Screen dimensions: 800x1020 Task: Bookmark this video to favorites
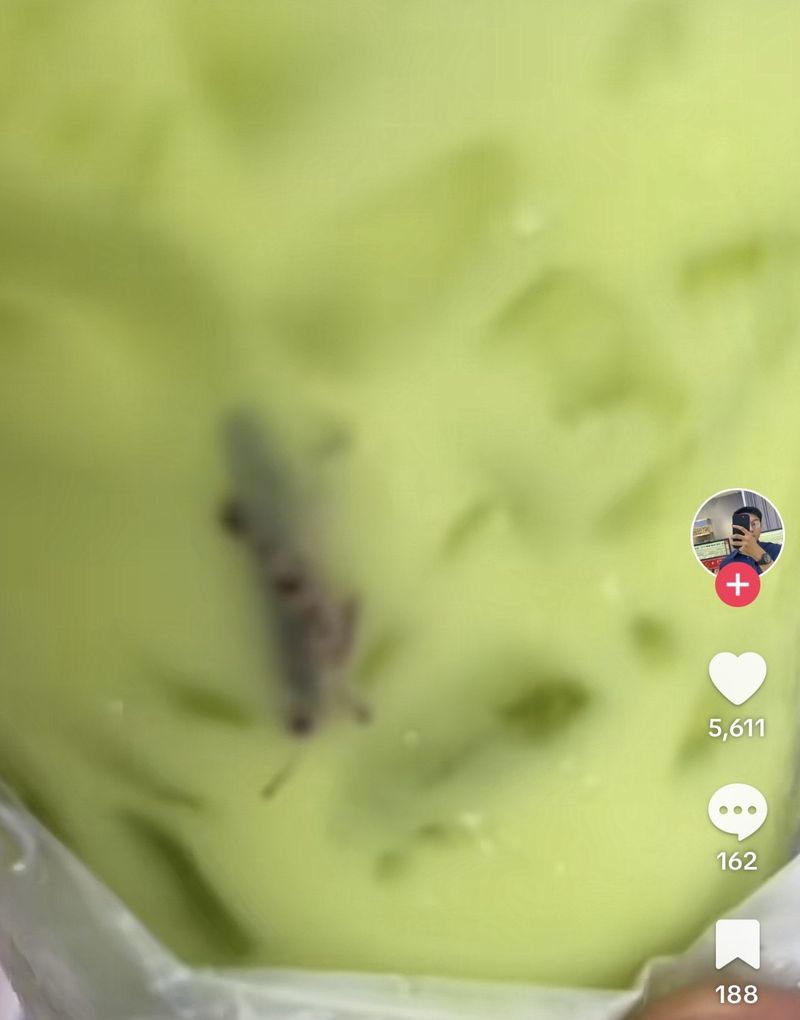[x=737, y=944]
